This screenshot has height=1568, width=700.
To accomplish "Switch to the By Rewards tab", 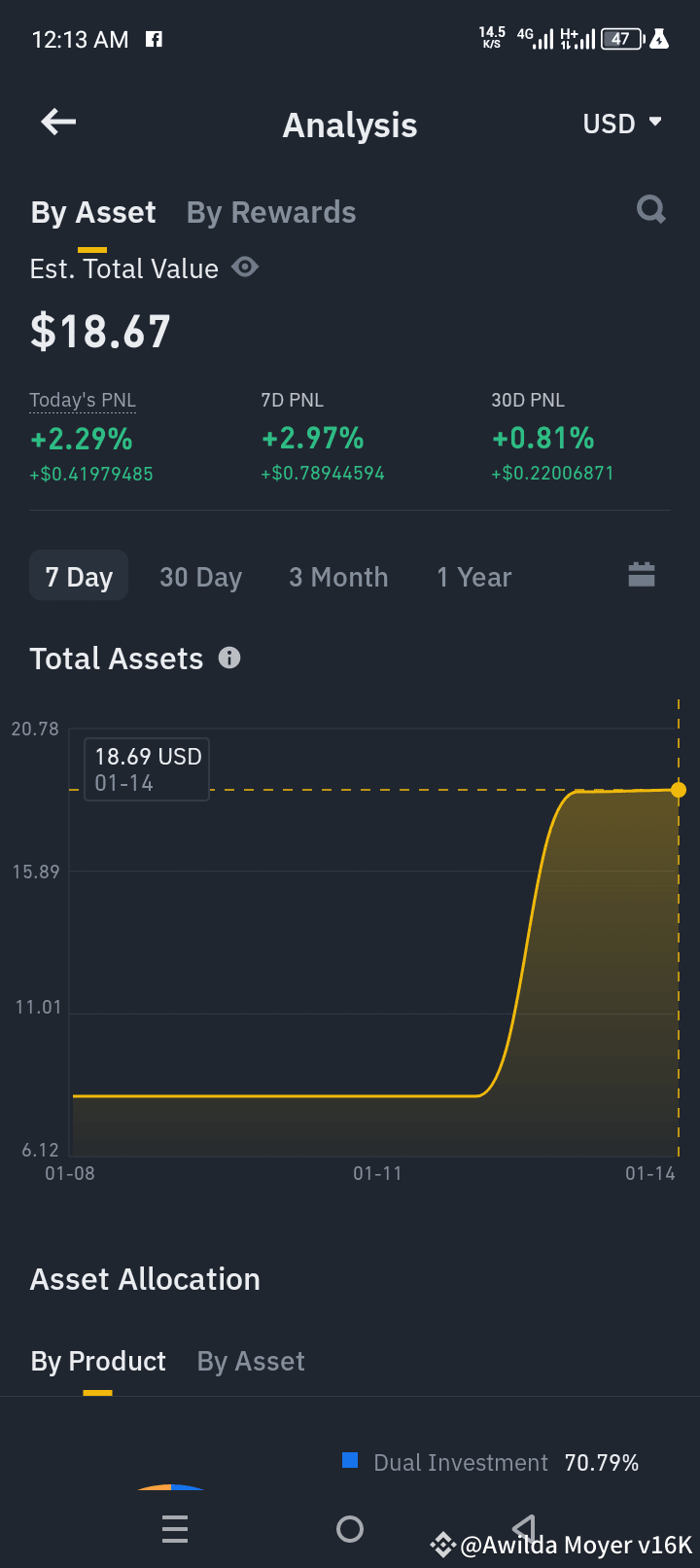I will coord(270,211).
